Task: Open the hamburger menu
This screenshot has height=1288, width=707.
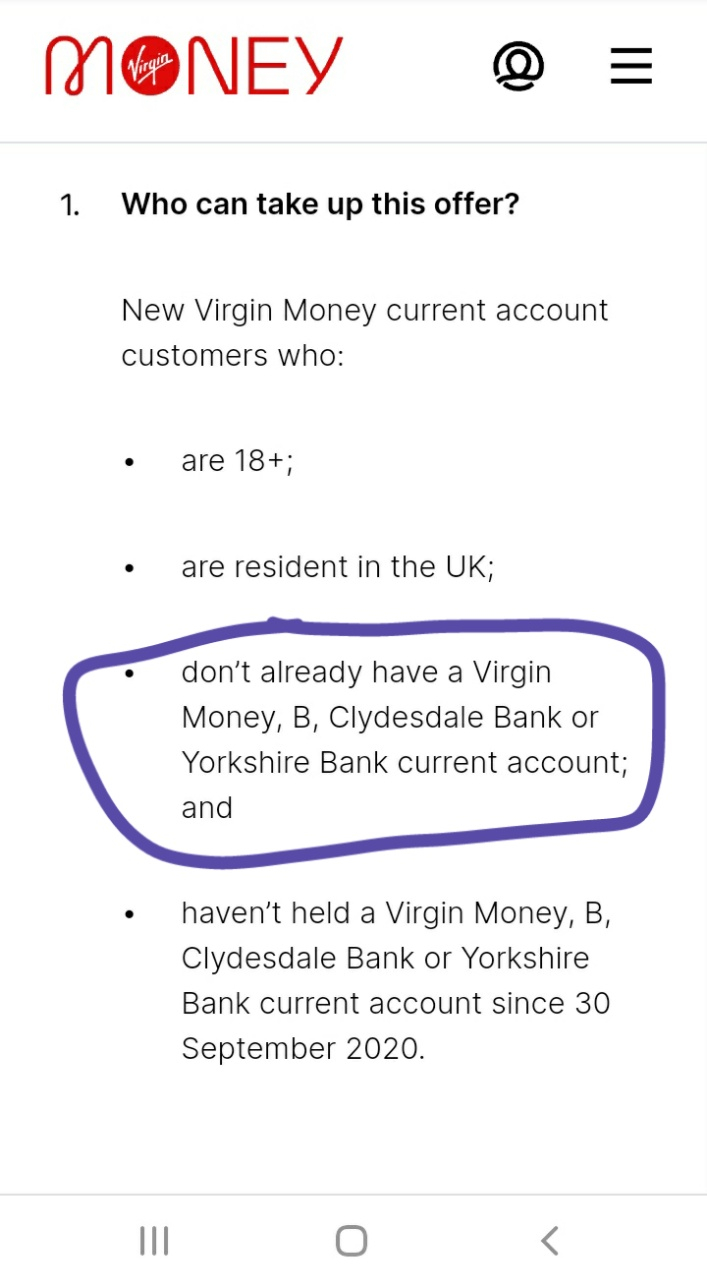Action: tap(631, 66)
